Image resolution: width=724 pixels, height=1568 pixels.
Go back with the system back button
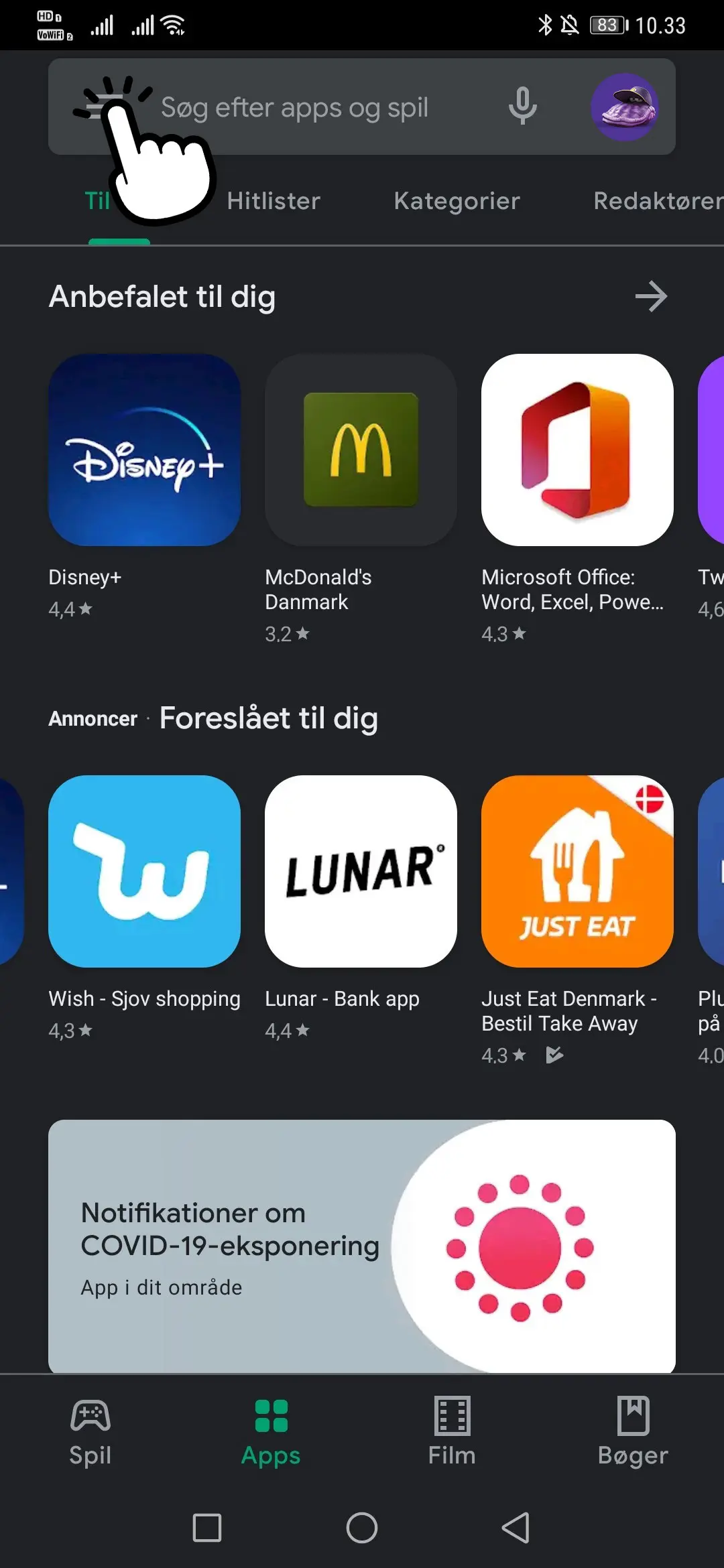[x=516, y=1528]
